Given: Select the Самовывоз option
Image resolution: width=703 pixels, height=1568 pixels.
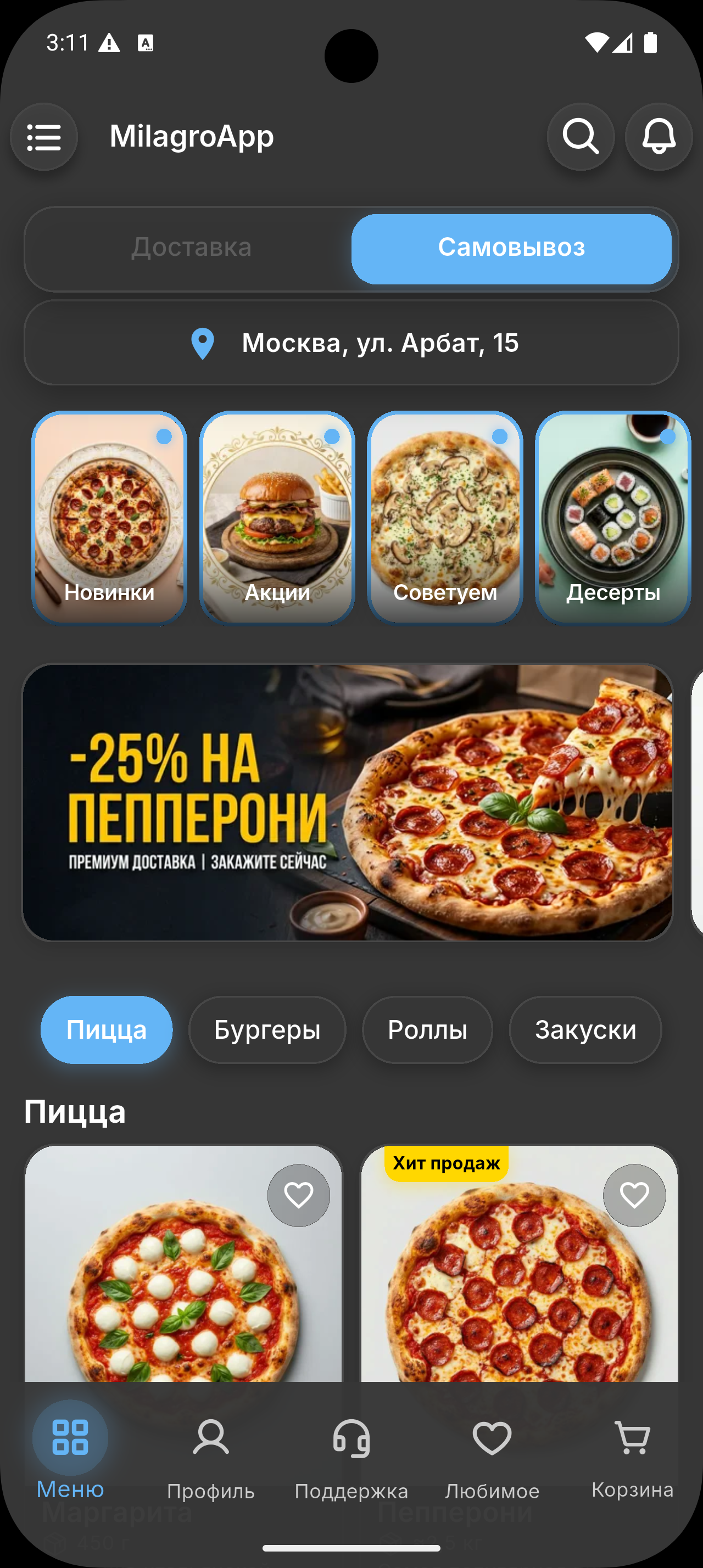Looking at the screenshot, I should 511,248.
